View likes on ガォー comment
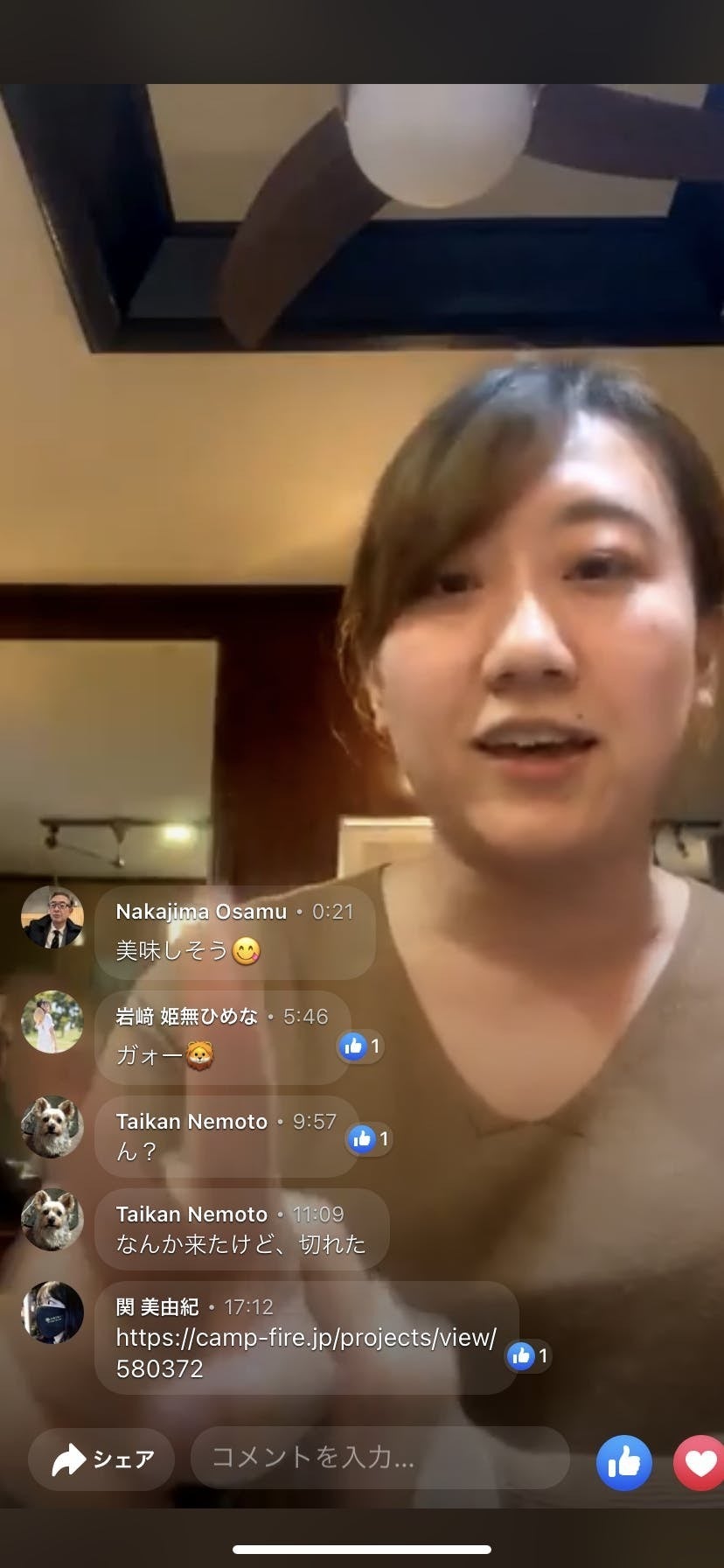Image resolution: width=724 pixels, height=1568 pixels. (360, 1046)
